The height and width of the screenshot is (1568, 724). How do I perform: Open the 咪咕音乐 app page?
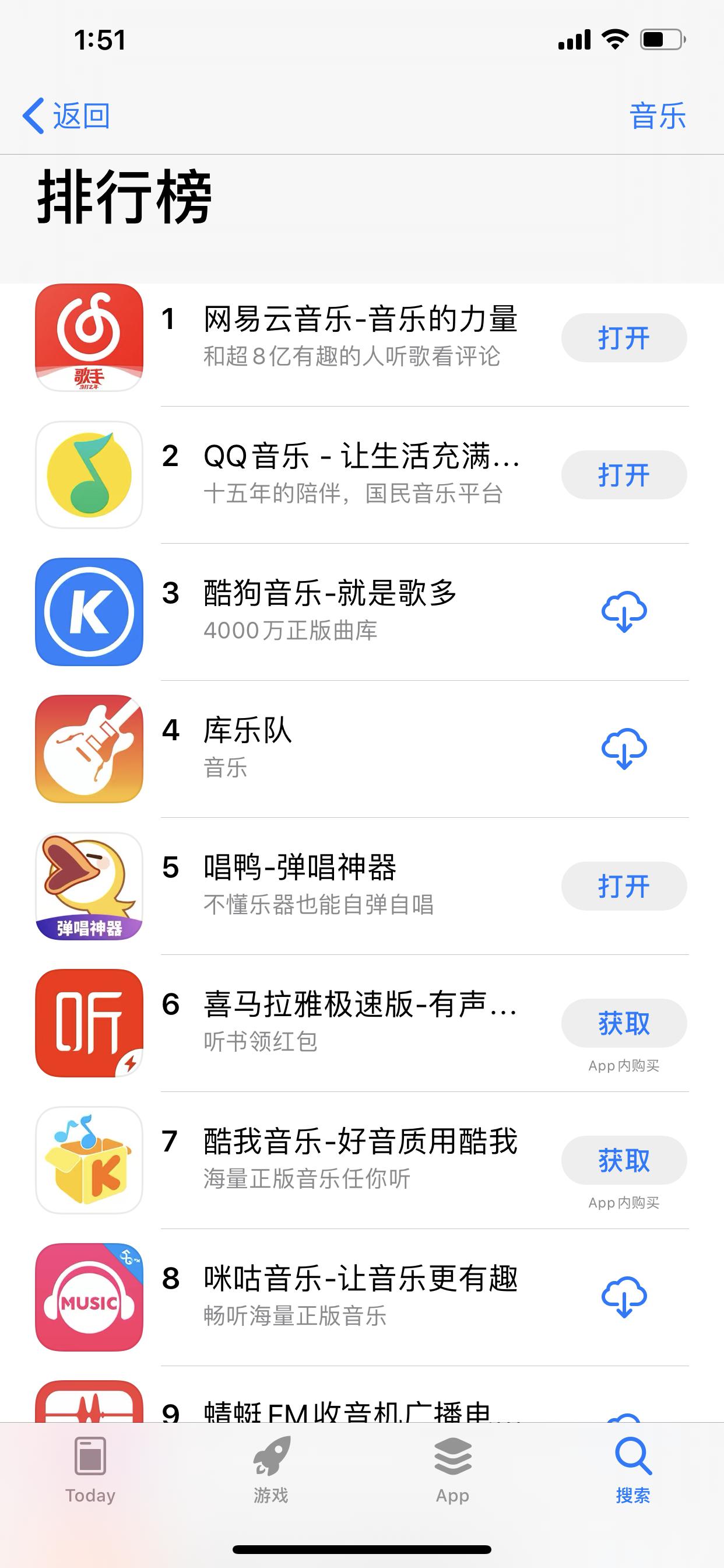coord(359,1296)
